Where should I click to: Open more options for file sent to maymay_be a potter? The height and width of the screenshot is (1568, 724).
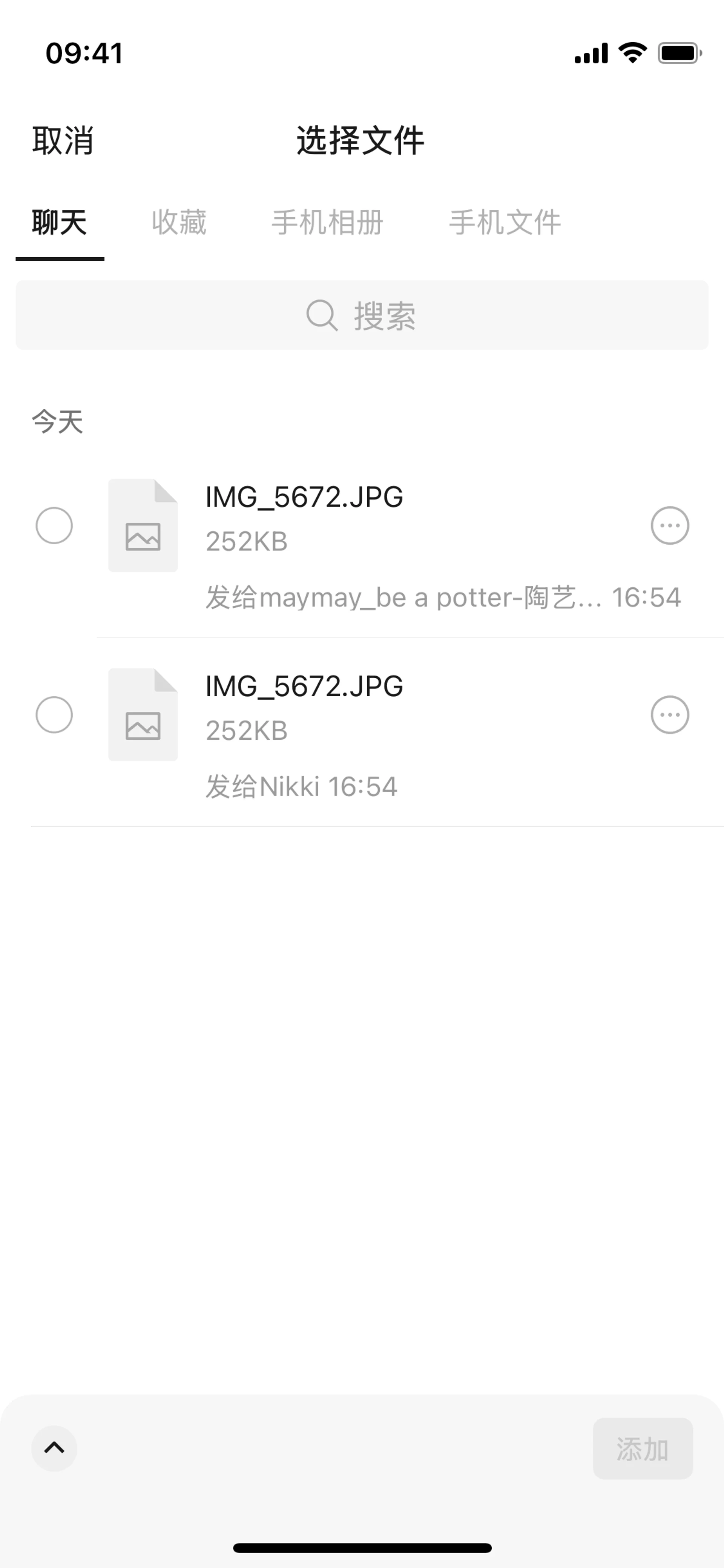pyautogui.click(x=670, y=525)
